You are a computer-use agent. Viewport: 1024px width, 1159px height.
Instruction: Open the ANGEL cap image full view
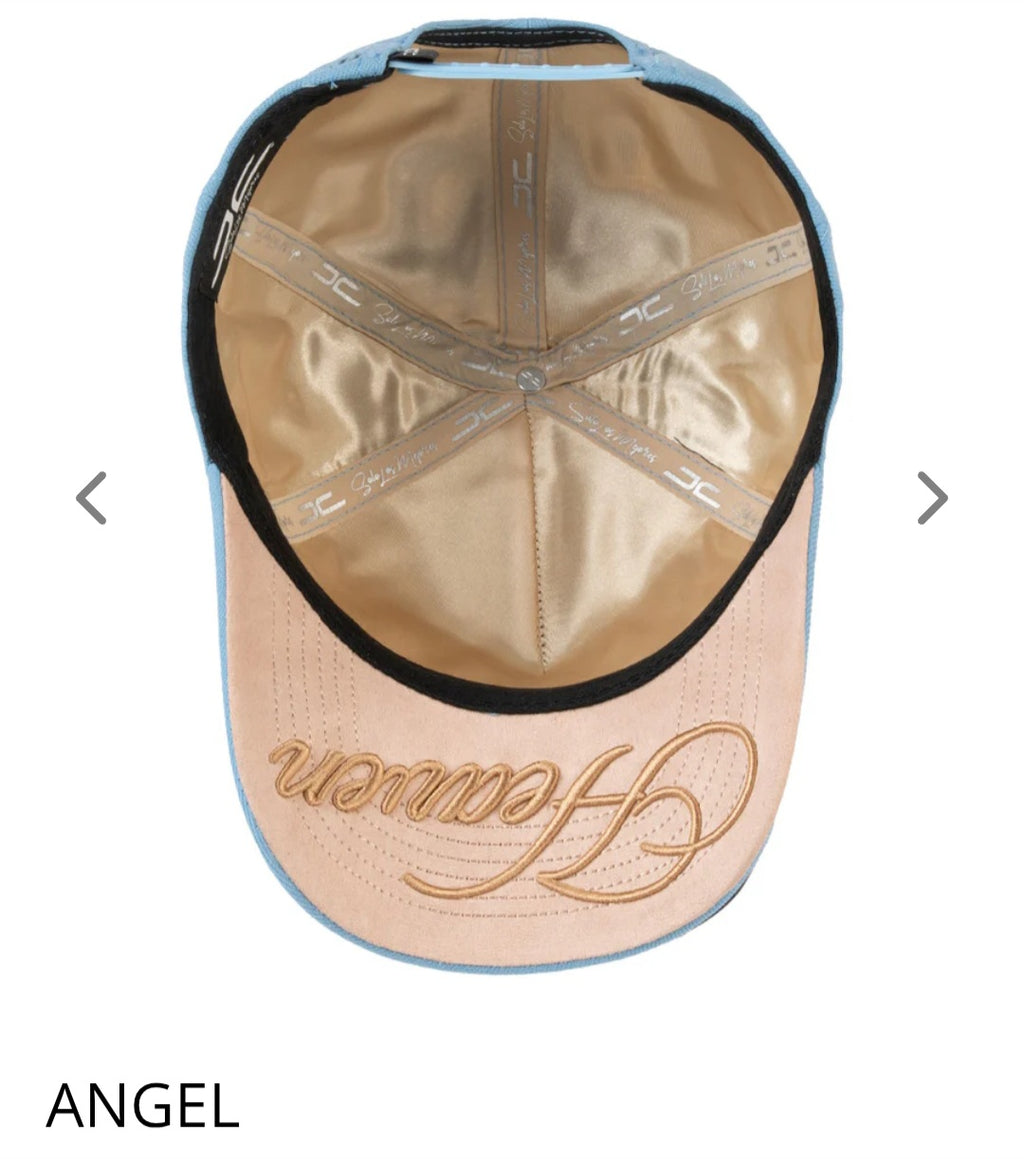click(512, 490)
